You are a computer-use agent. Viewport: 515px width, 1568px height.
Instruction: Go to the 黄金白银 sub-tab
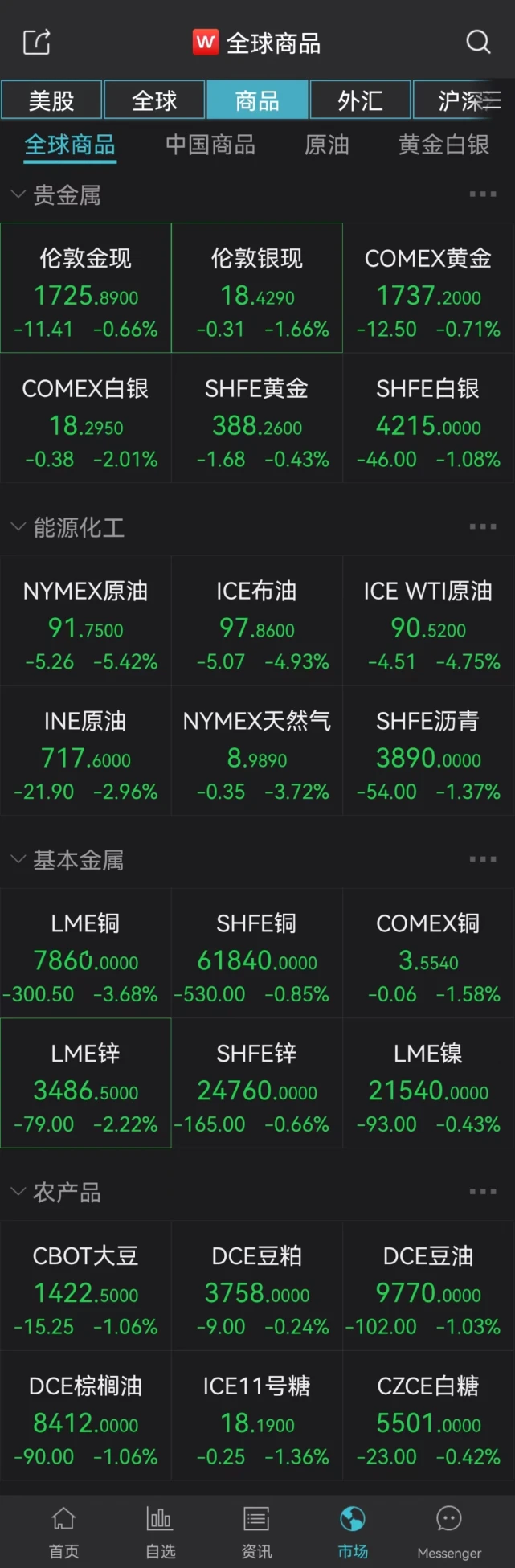443,145
